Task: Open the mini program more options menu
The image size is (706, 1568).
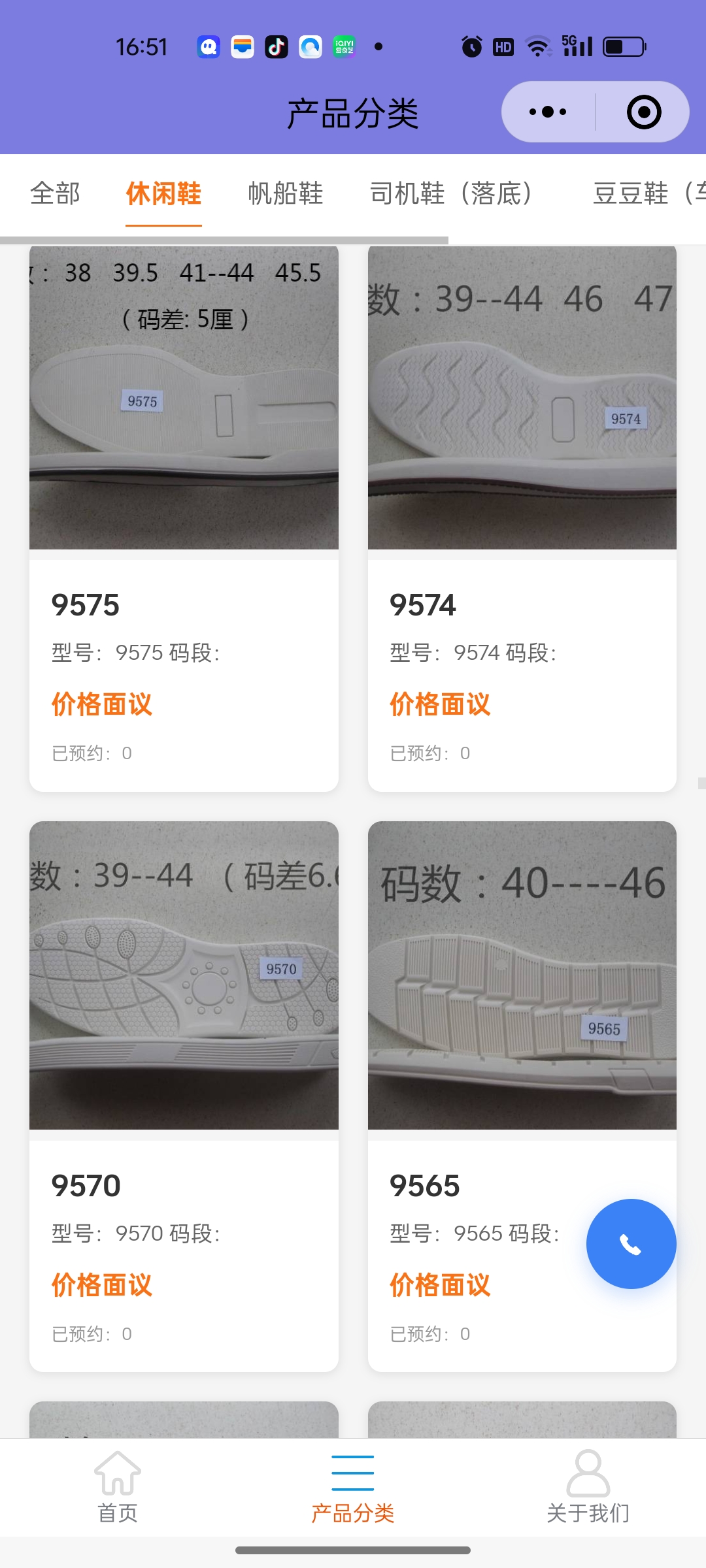Action: point(548,112)
